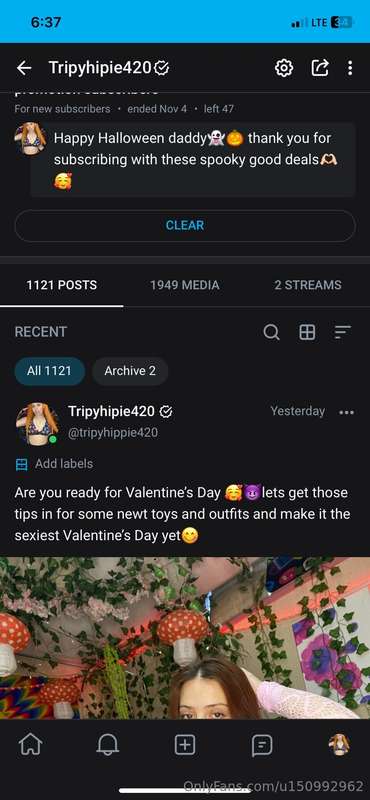Open the messages tab
The height and width of the screenshot is (800, 370).
point(262,745)
